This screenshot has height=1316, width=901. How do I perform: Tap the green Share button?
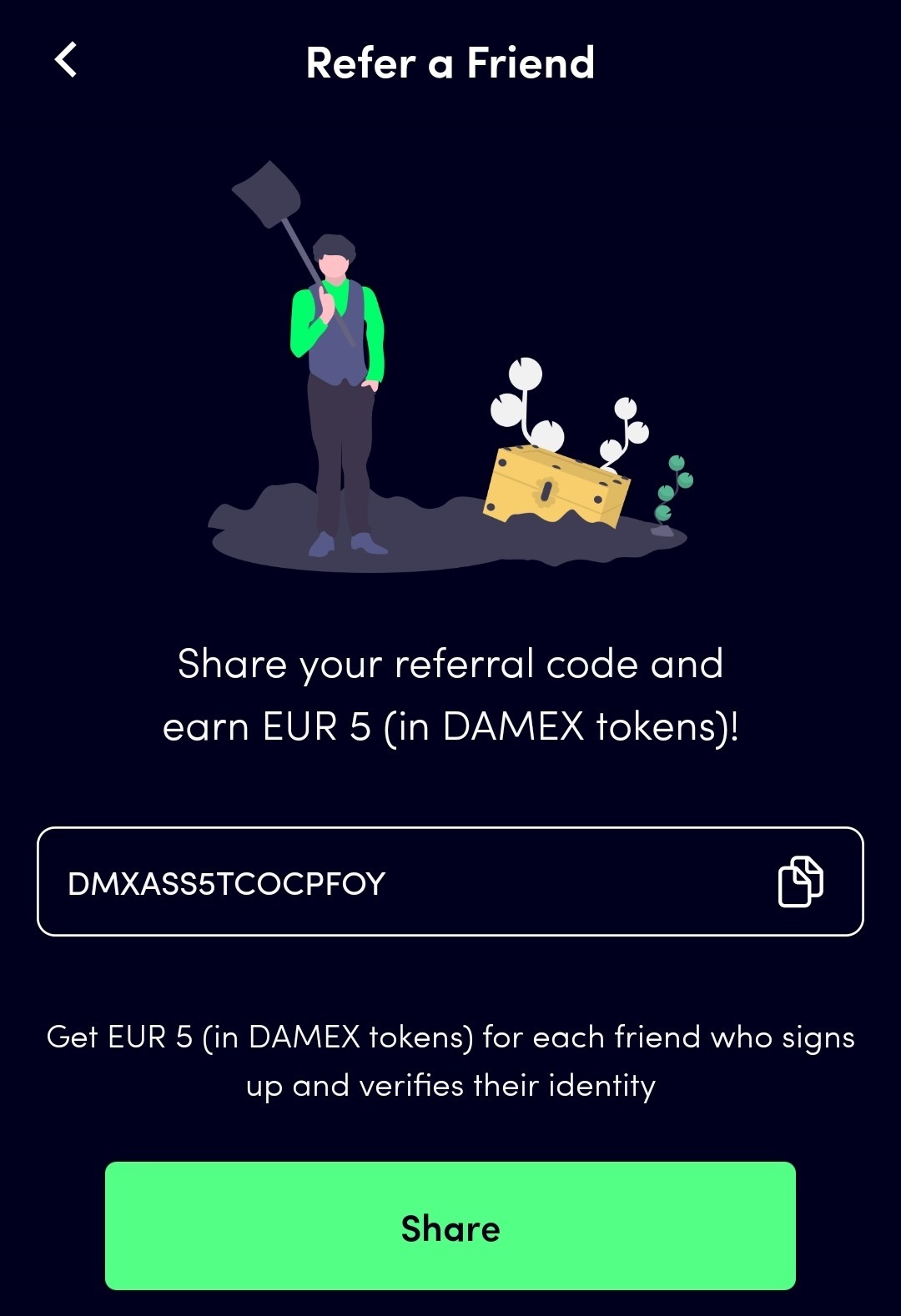click(450, 1226)
